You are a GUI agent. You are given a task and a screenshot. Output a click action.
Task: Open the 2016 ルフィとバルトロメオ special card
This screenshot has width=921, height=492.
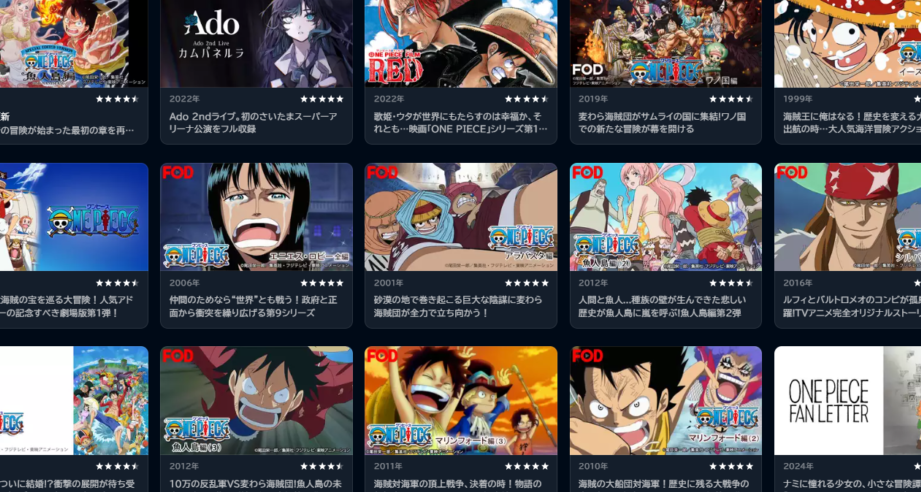tap(850, 218)
